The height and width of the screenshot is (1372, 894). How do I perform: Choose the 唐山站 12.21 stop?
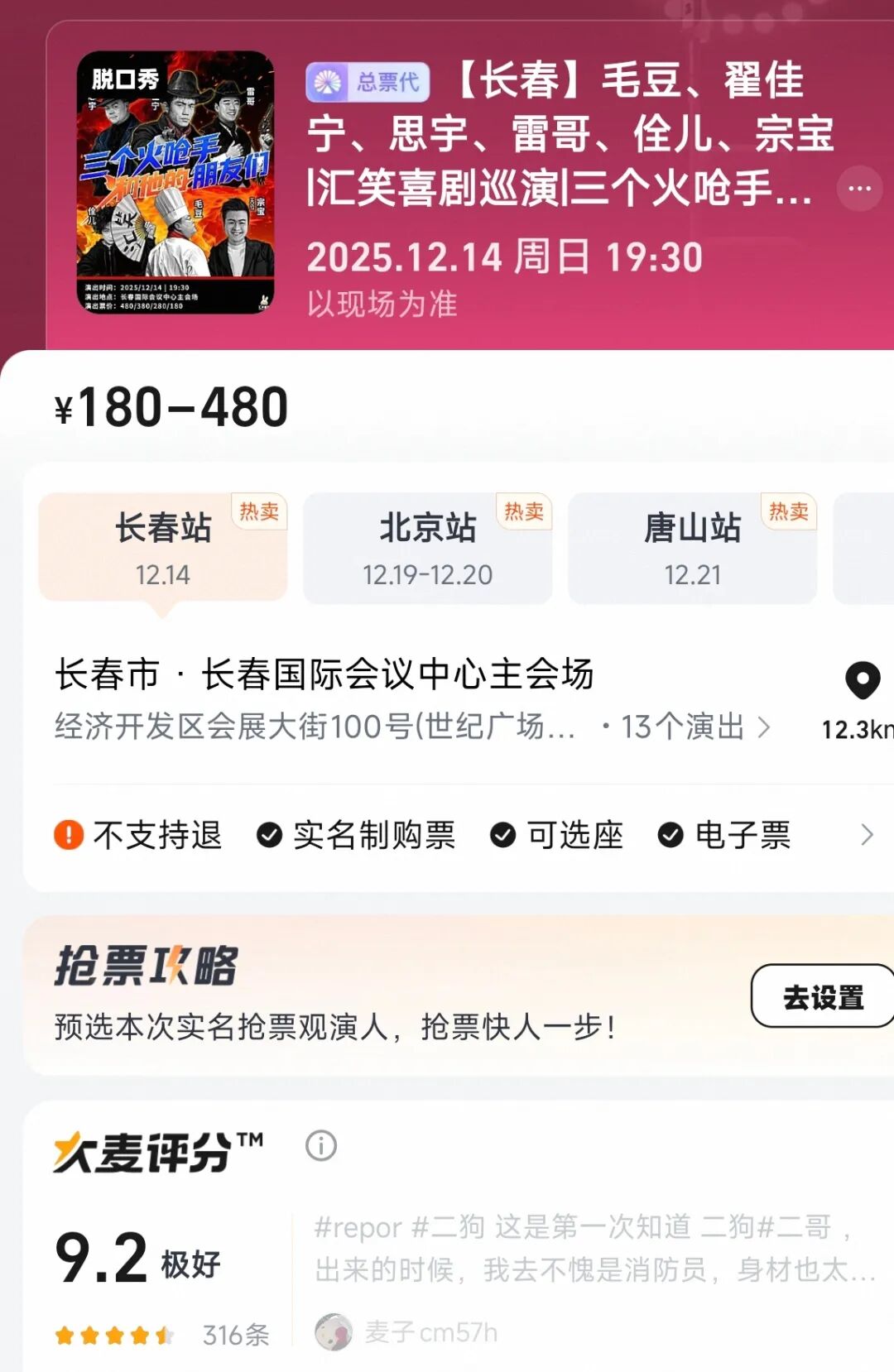pyautogui.click(x=692, y=548)
